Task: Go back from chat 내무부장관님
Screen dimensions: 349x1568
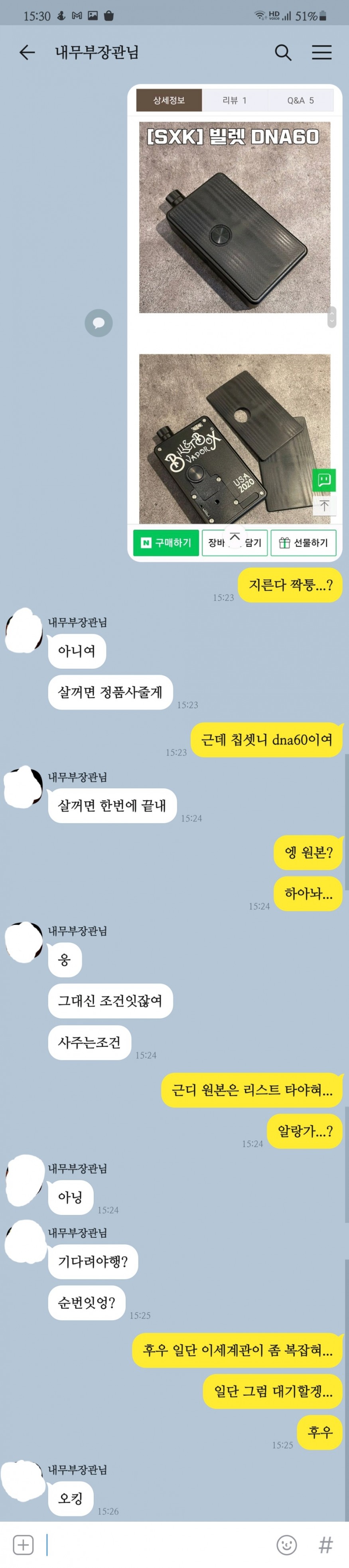Action: coord(27,52)
